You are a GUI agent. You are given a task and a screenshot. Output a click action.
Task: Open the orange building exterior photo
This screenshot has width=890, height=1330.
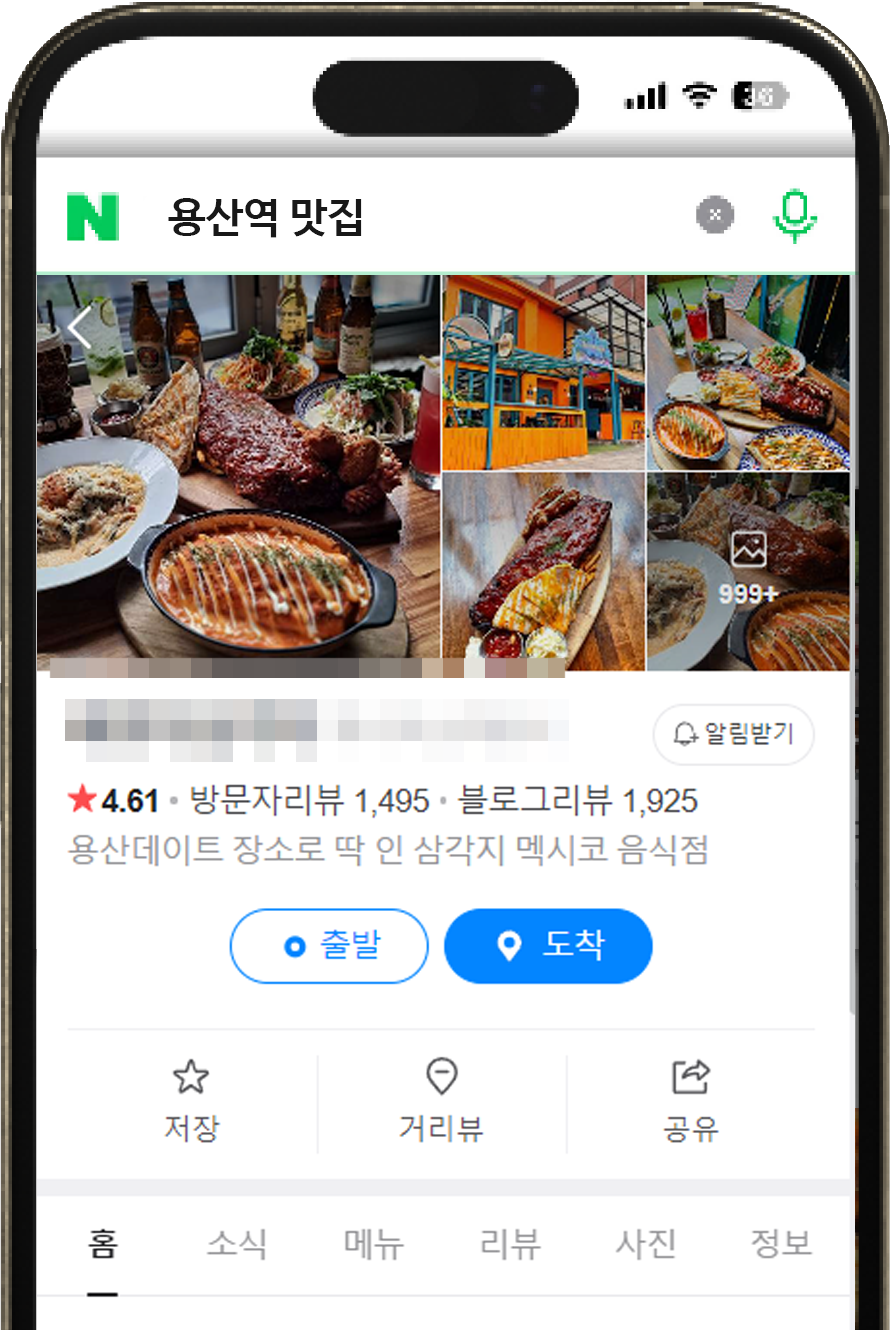[x=543, y=372]
